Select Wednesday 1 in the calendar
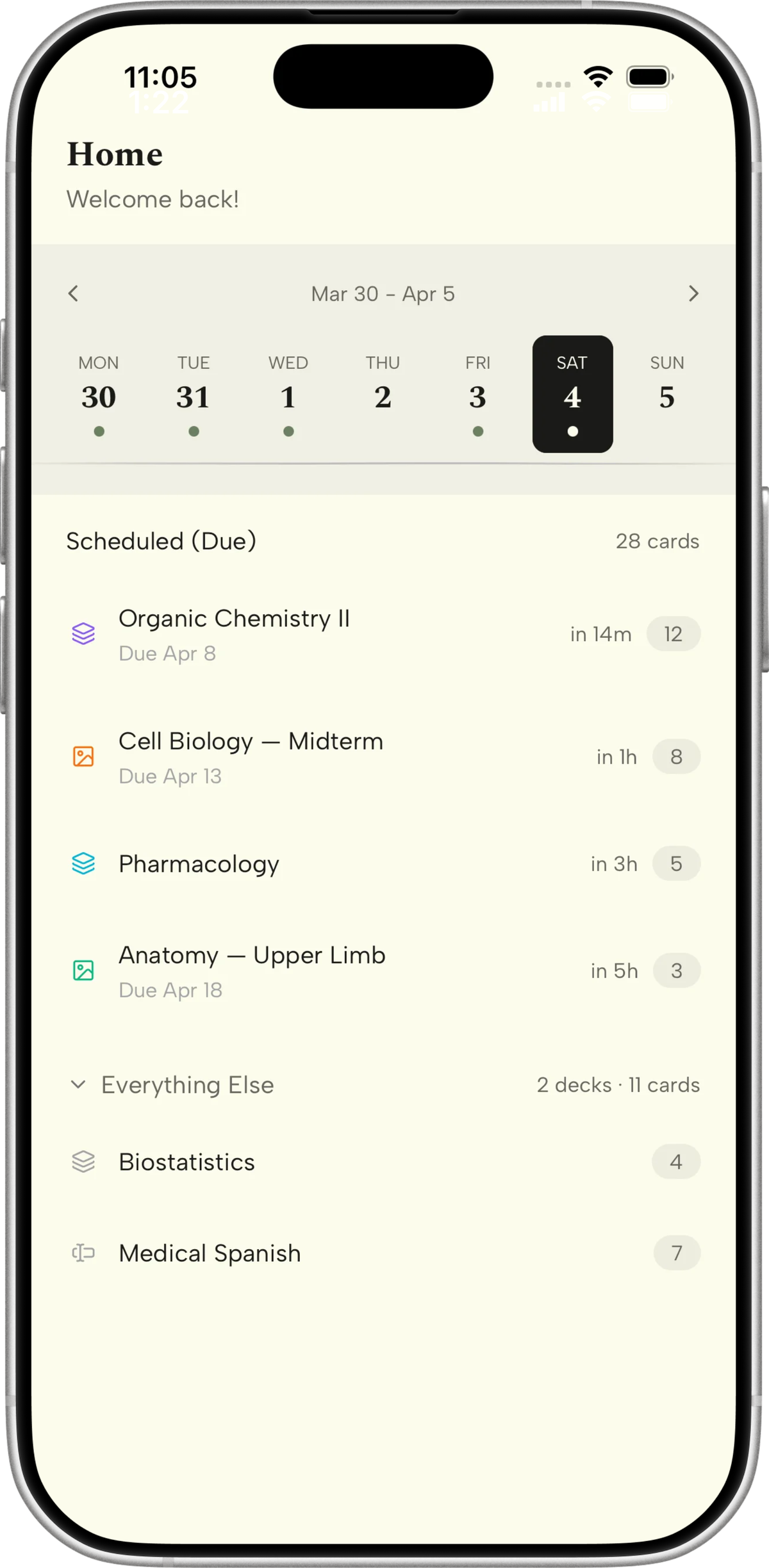Image resolution: width=769 pixels, height=1568 pixels. (x=288, y=394)
